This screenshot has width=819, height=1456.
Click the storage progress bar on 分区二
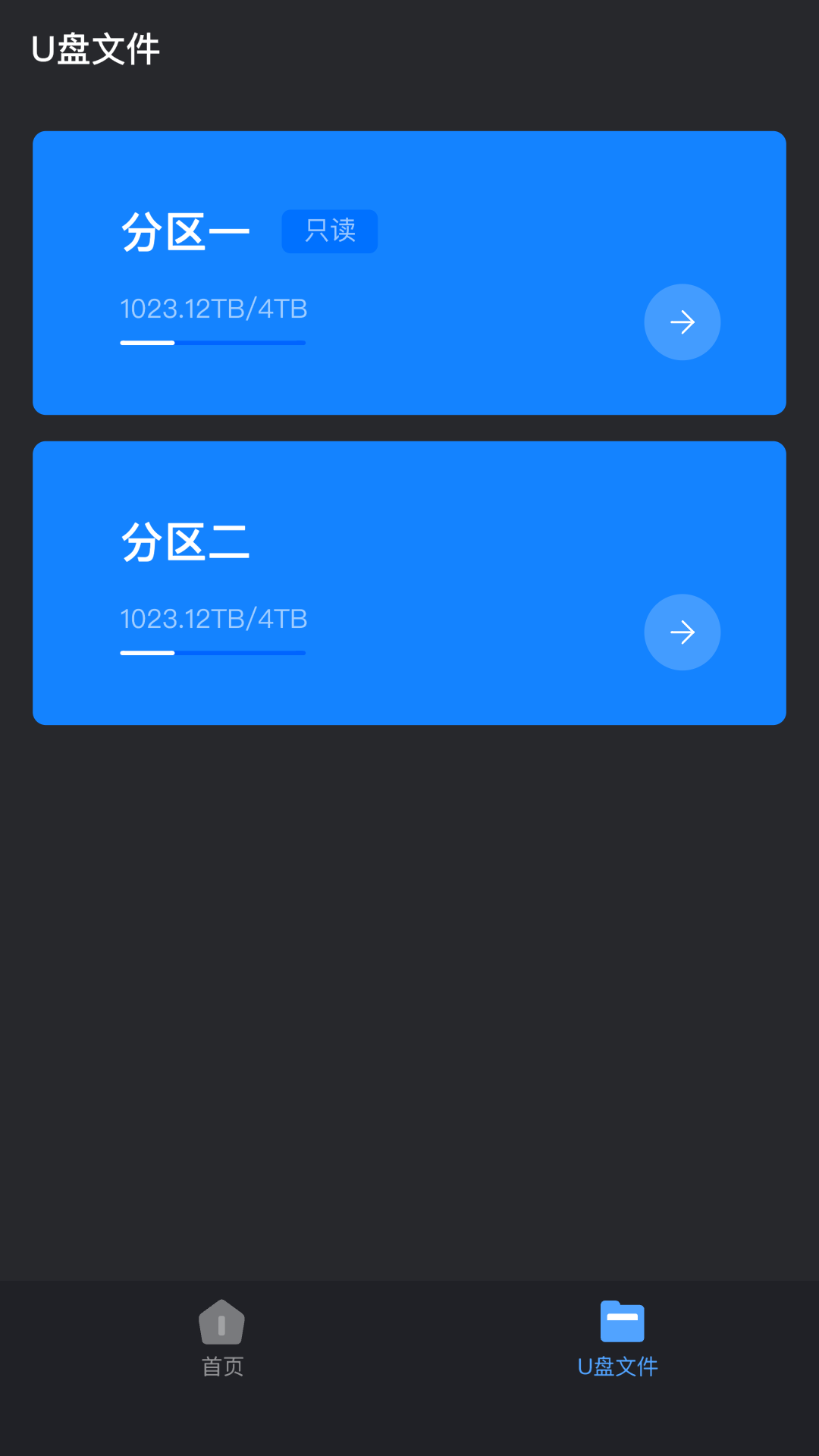pyautogui.click(x=213, y=653)
